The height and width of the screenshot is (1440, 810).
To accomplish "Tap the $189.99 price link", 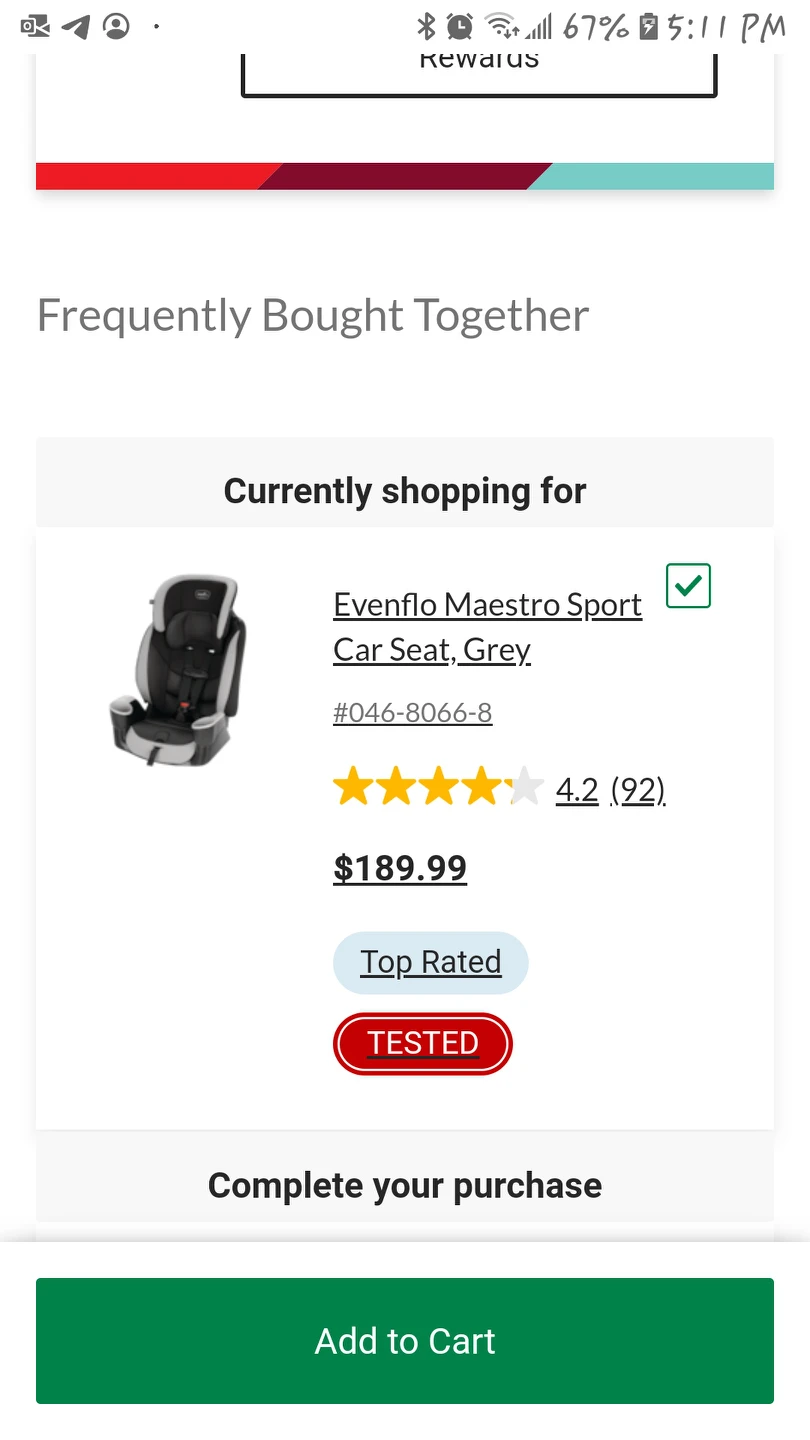I will [400, 867].
